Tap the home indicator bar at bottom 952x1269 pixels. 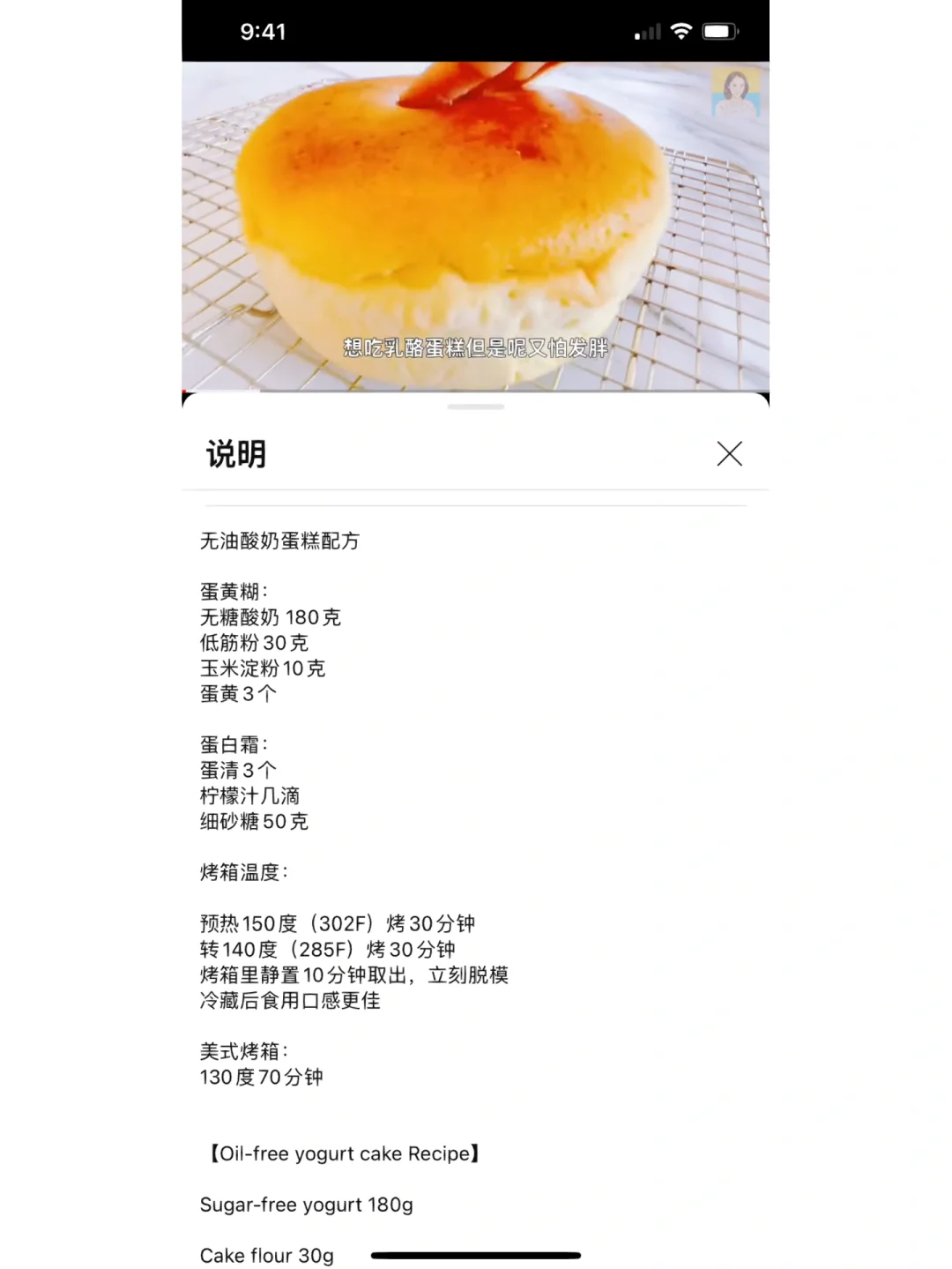(x=476, y=1256)
